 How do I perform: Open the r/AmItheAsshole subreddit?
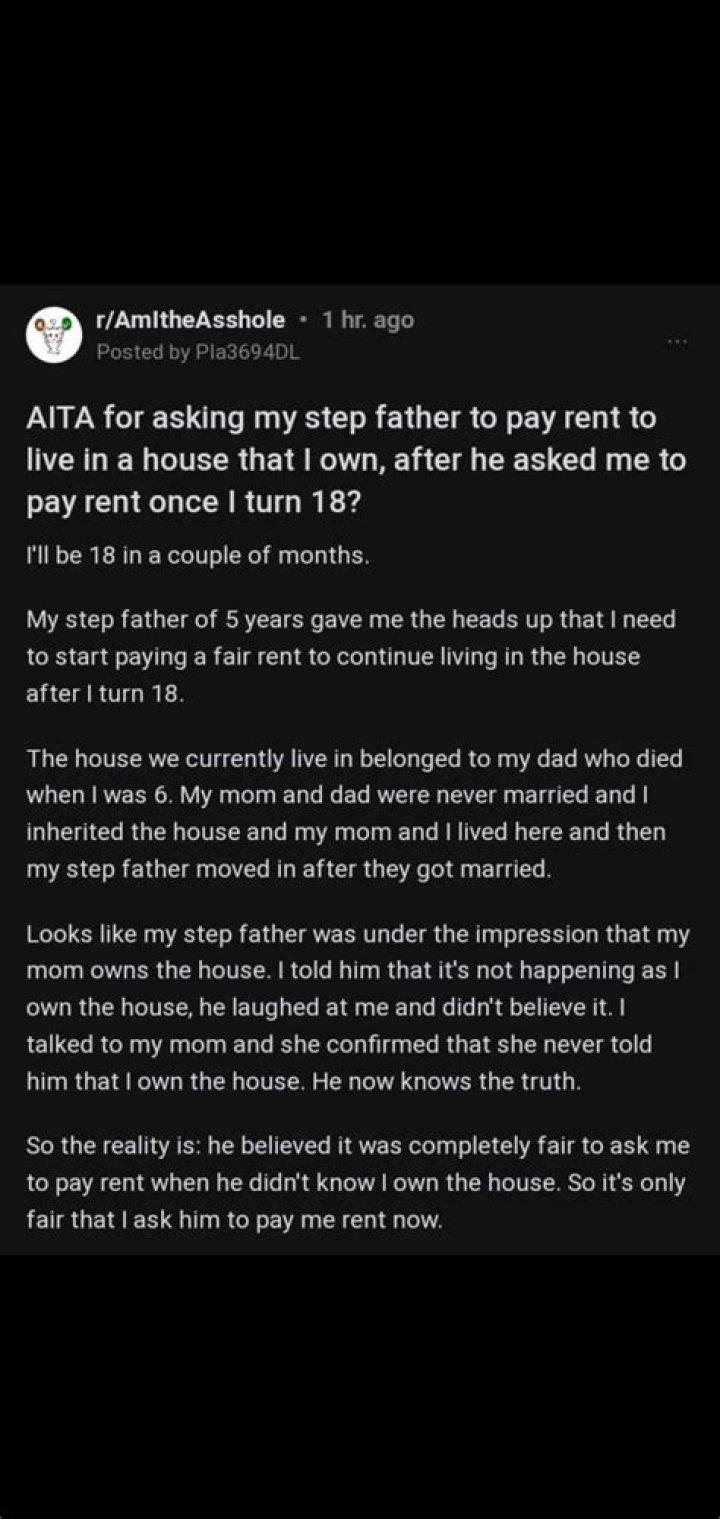190,320
